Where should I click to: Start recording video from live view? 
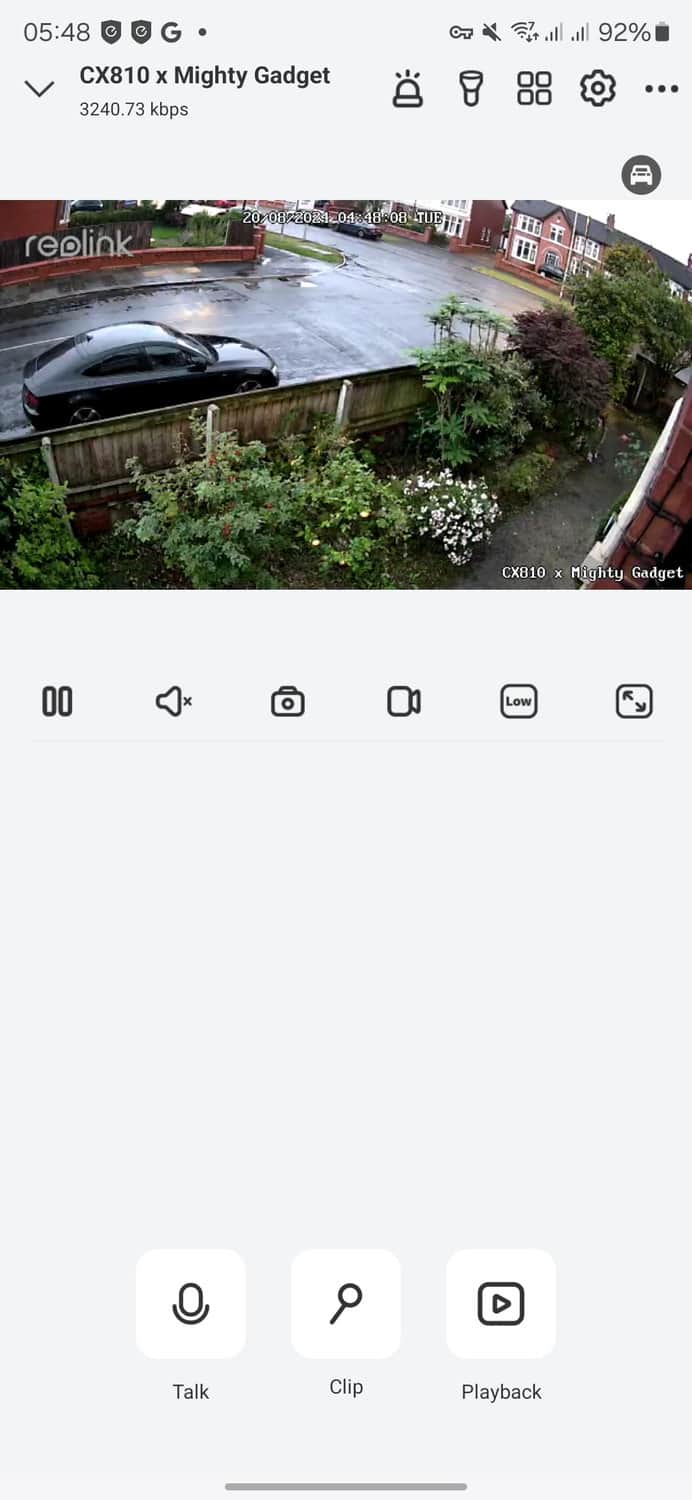click(403, 702)
